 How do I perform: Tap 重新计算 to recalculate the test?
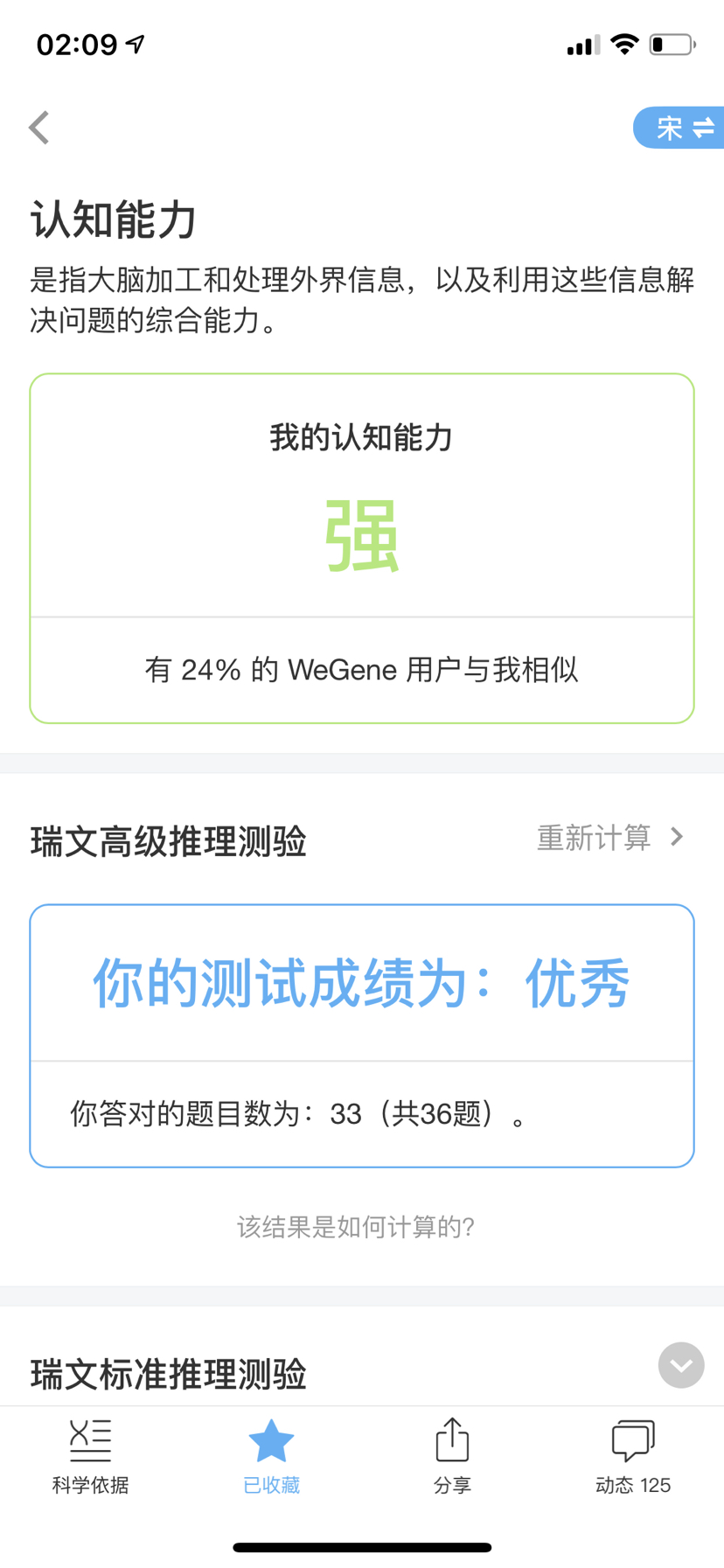pos(609,838)
